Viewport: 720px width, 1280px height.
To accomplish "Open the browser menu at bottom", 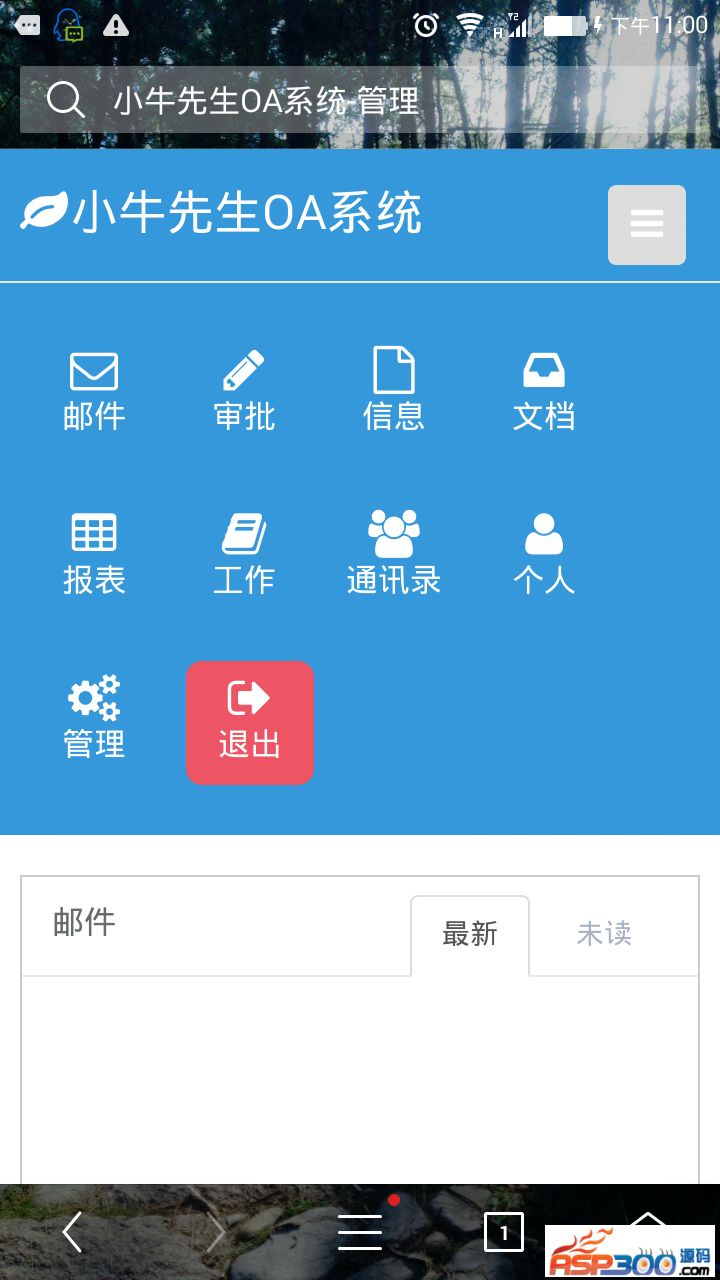I will [360, 1232].
